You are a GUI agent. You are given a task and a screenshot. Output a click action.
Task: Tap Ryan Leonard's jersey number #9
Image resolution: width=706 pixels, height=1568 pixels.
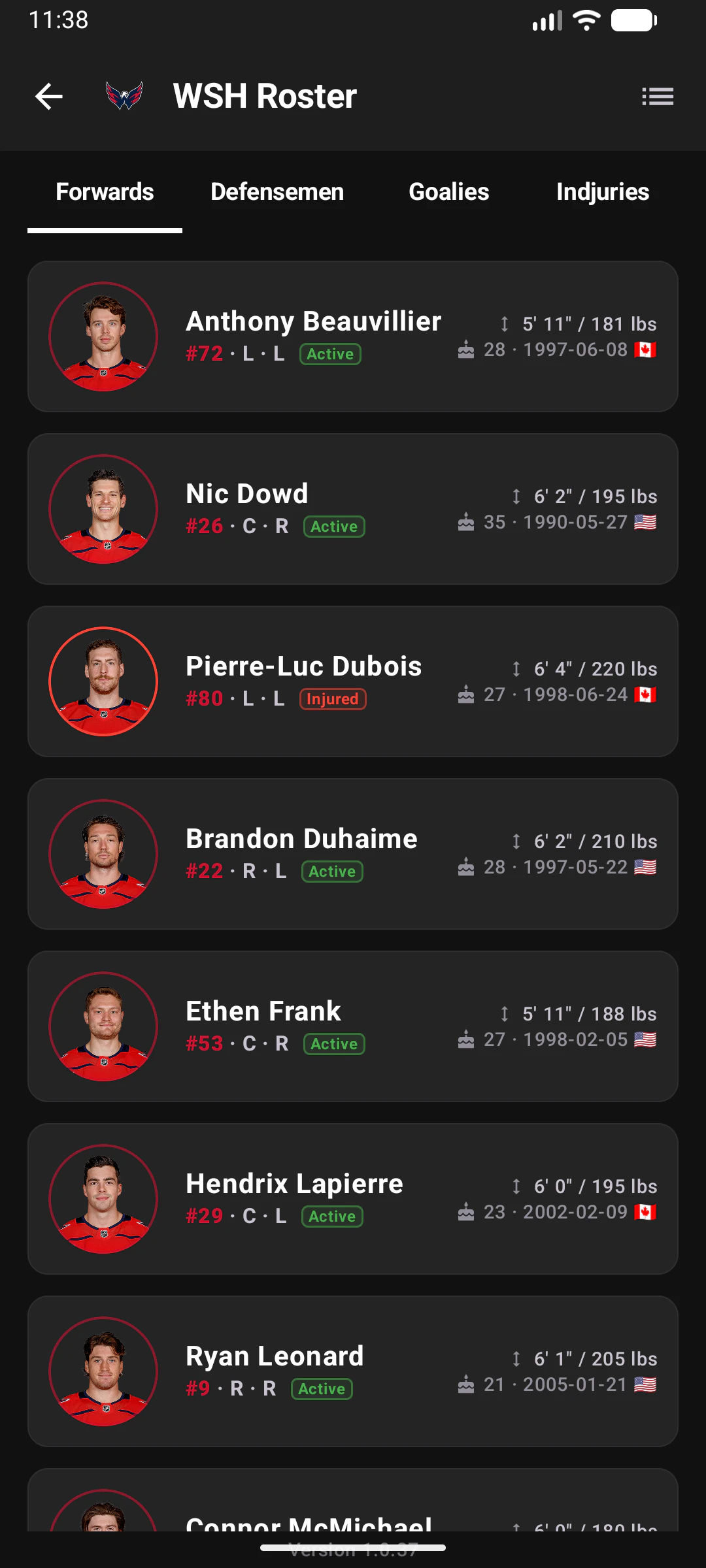pyautogui.click(x=197, y=1389)
